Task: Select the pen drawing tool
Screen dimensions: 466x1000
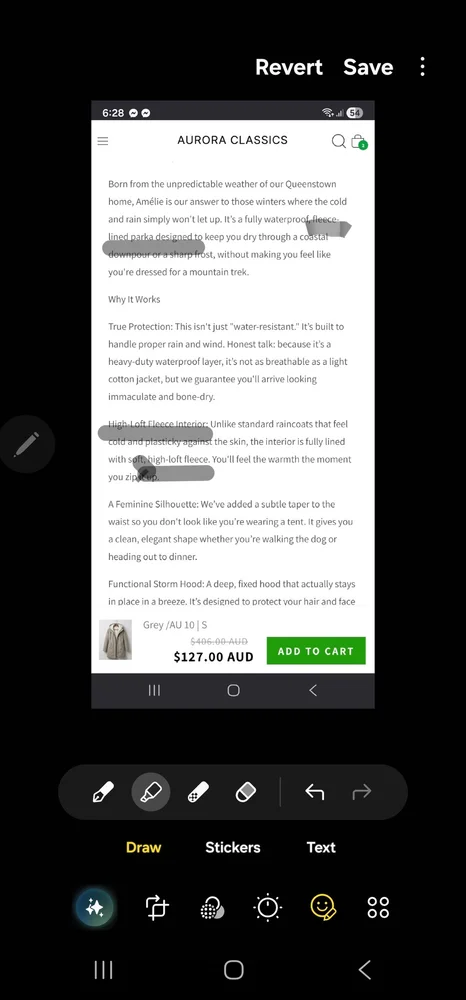Action: (103, 792)
